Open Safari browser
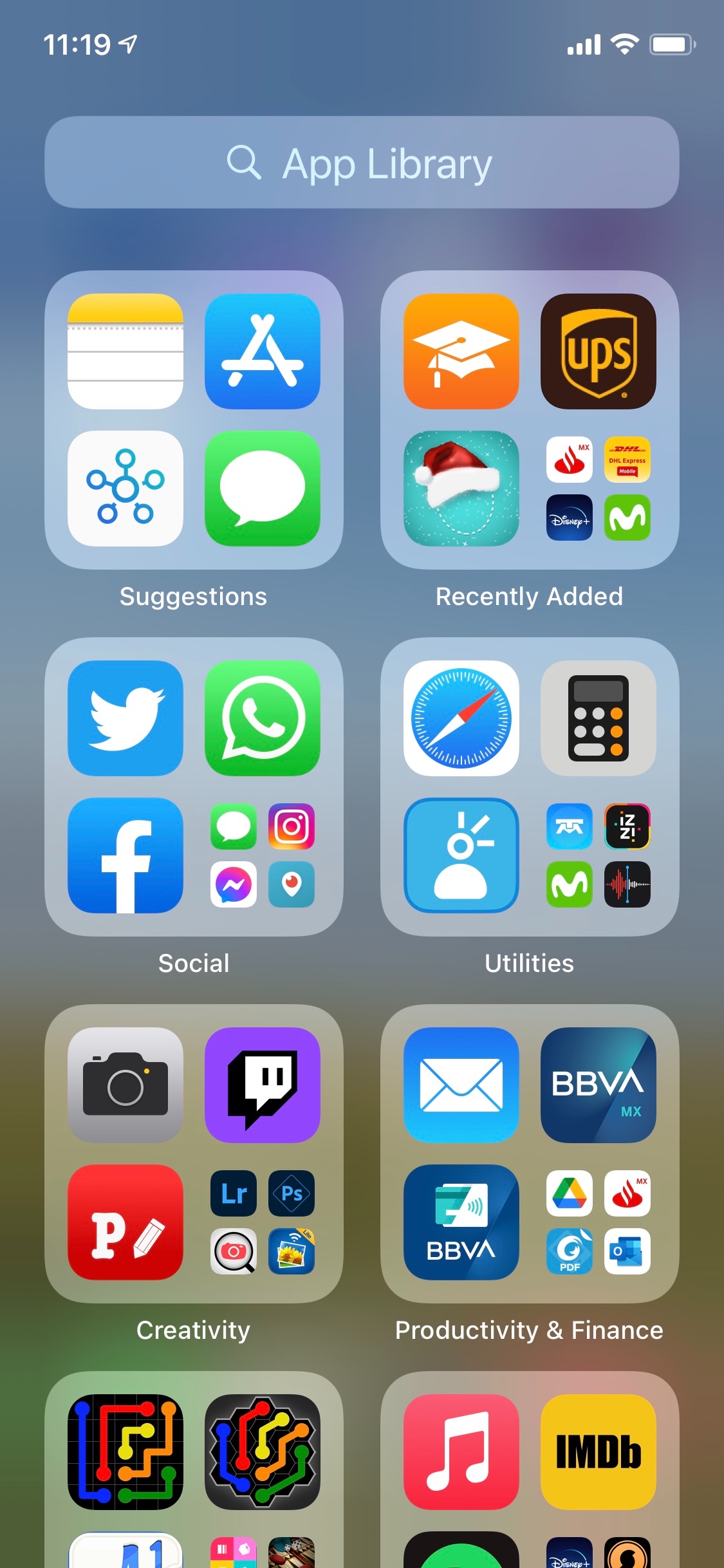This screenshot has width=724, height=1568. click(x=461, y=718)
